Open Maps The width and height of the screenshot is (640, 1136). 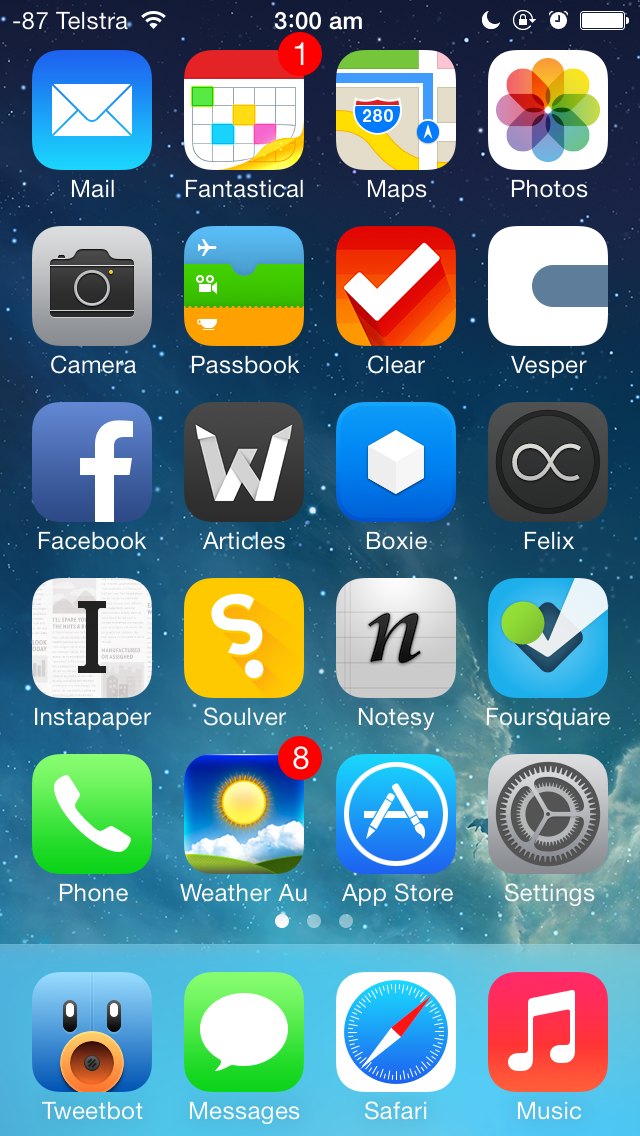[396, 110]
